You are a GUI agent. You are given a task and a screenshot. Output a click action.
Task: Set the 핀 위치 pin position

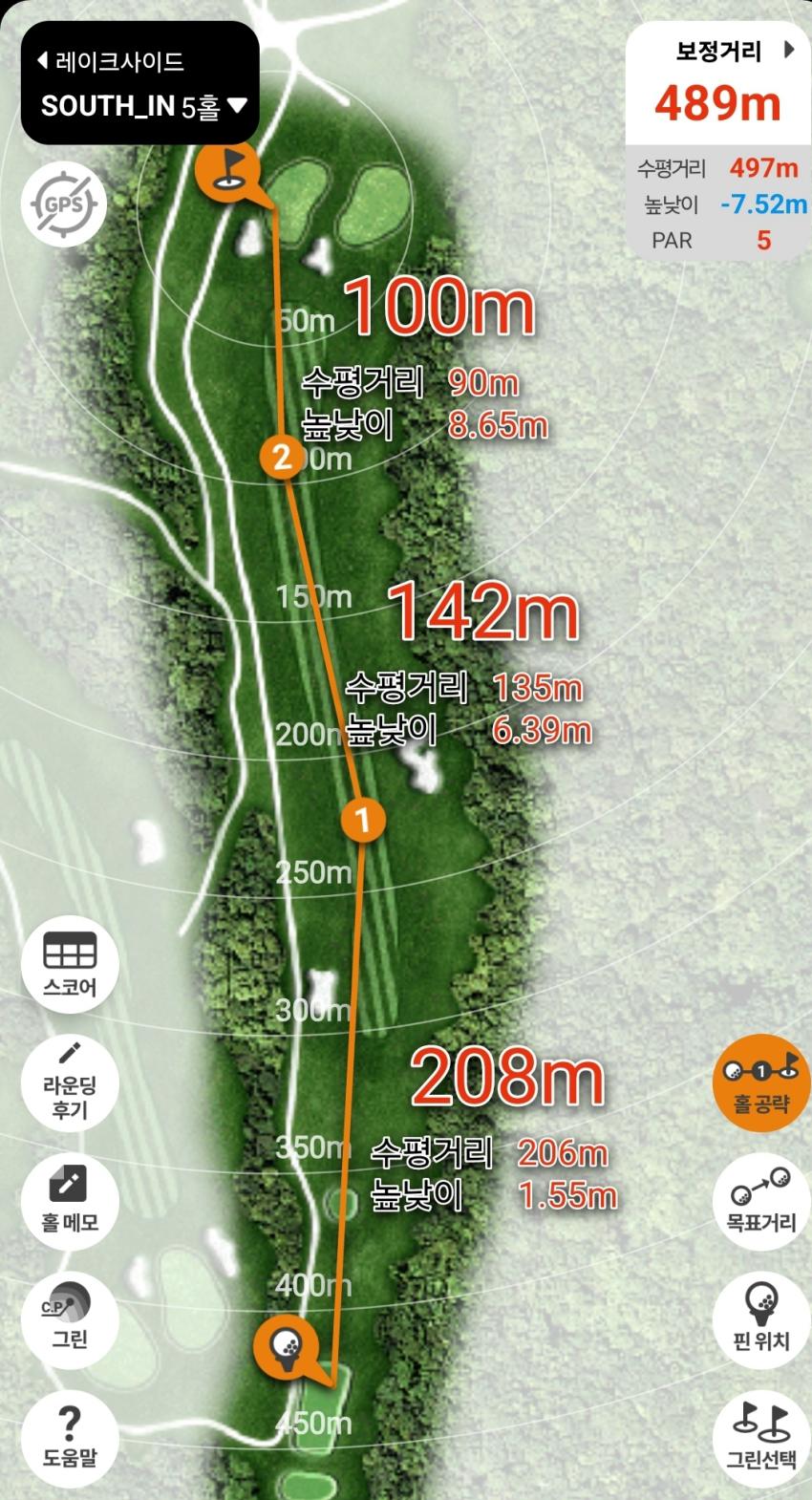click(760, 1319)
